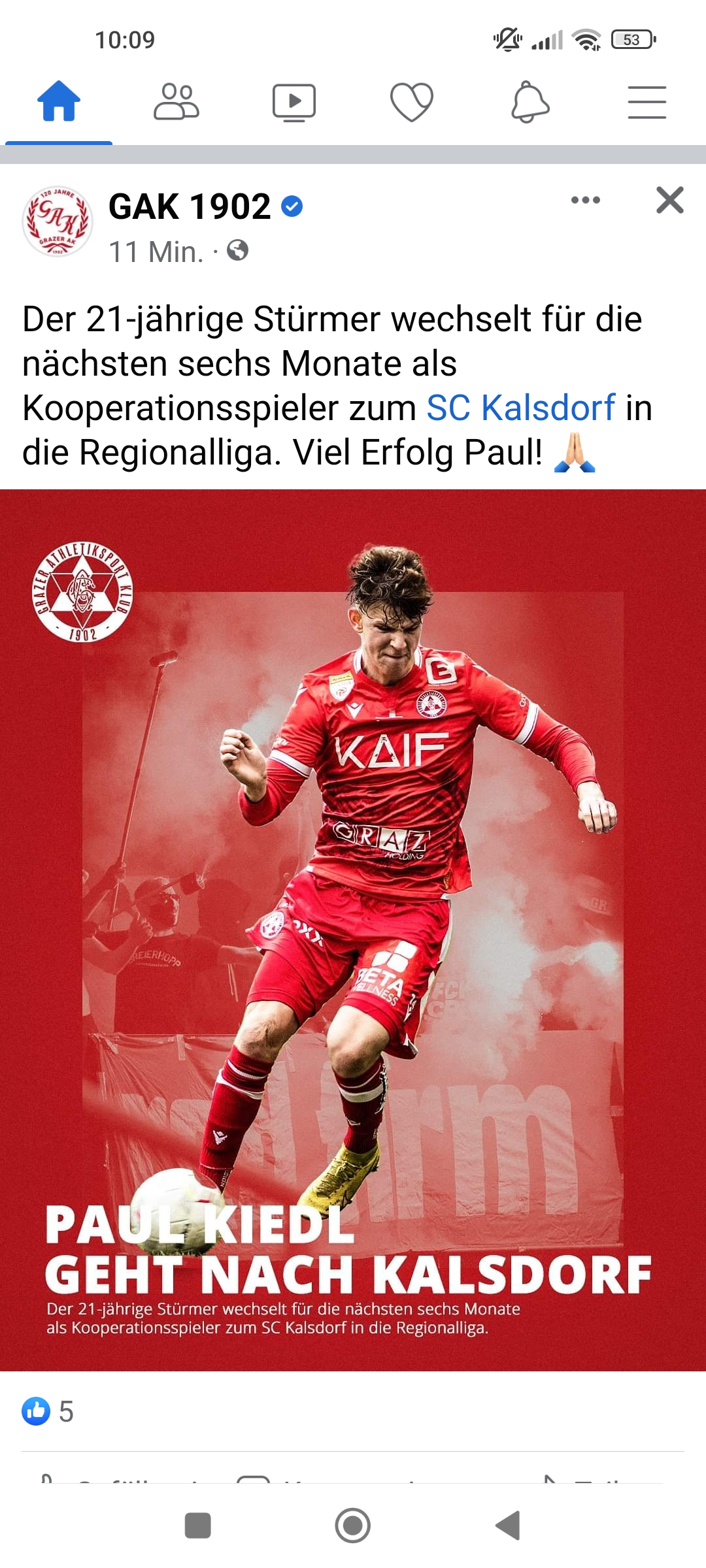Open GAK 1902 profile picture
The height and width of the screenshot is (1568, 706).
click(58, 221)
